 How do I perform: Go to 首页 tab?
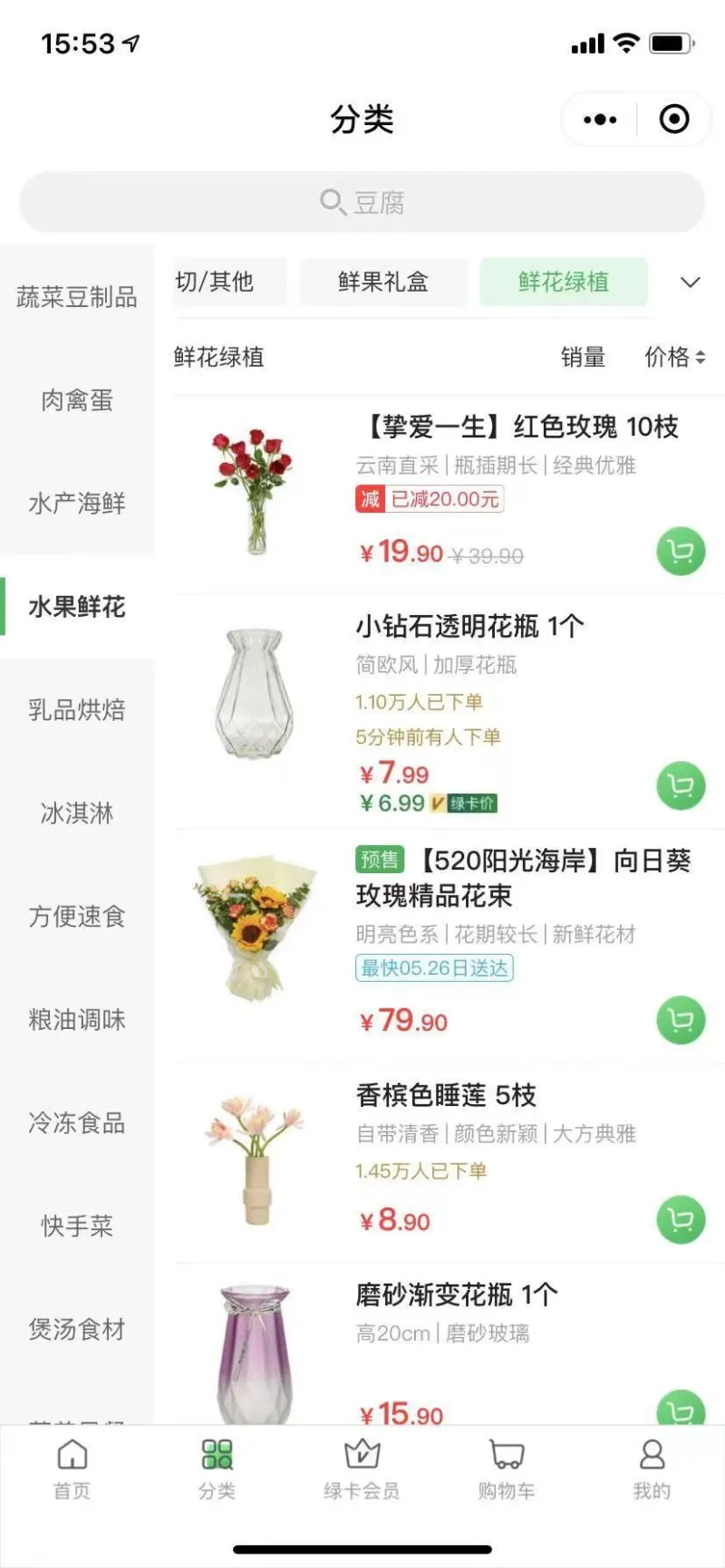[x=72, y=1469]
